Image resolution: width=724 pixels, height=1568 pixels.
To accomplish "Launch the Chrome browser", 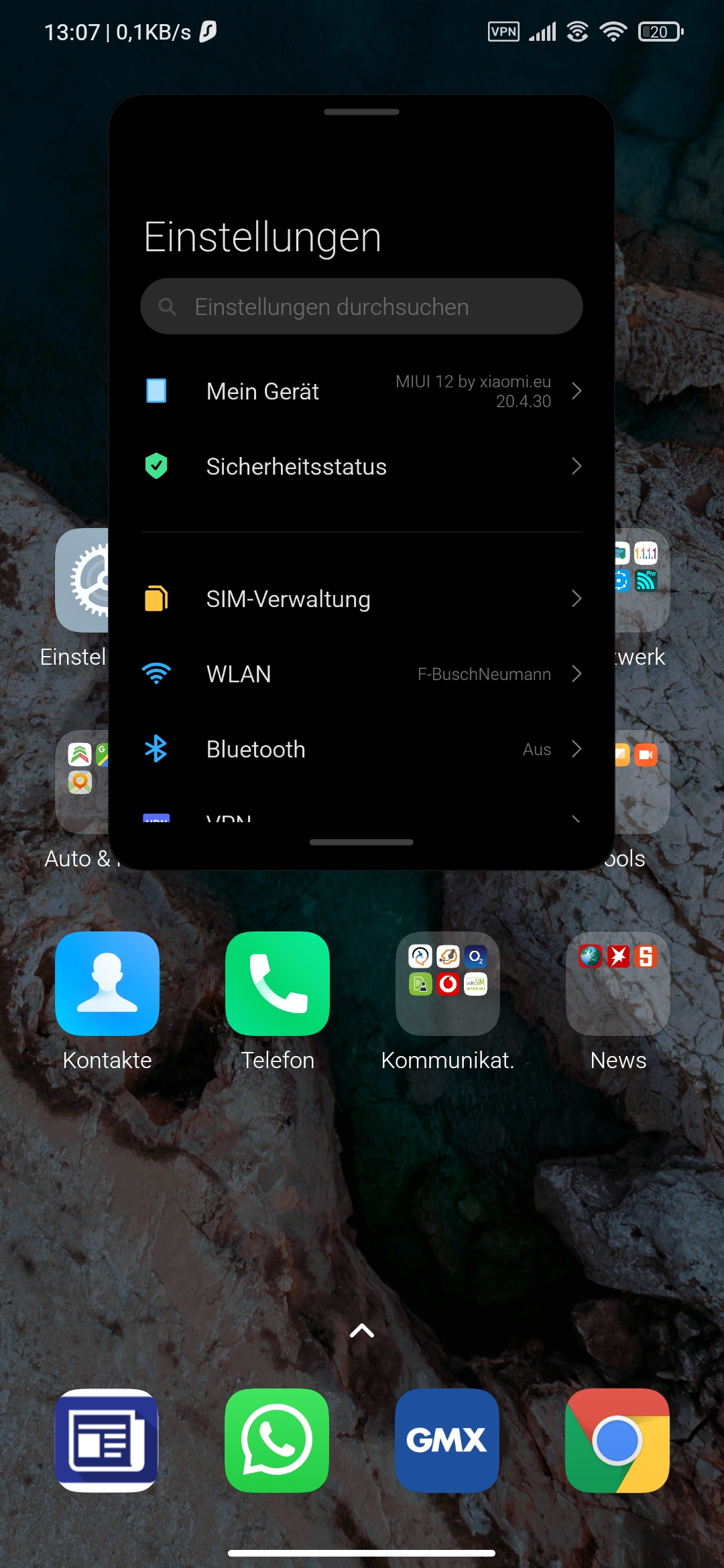I will point(618,1441).
